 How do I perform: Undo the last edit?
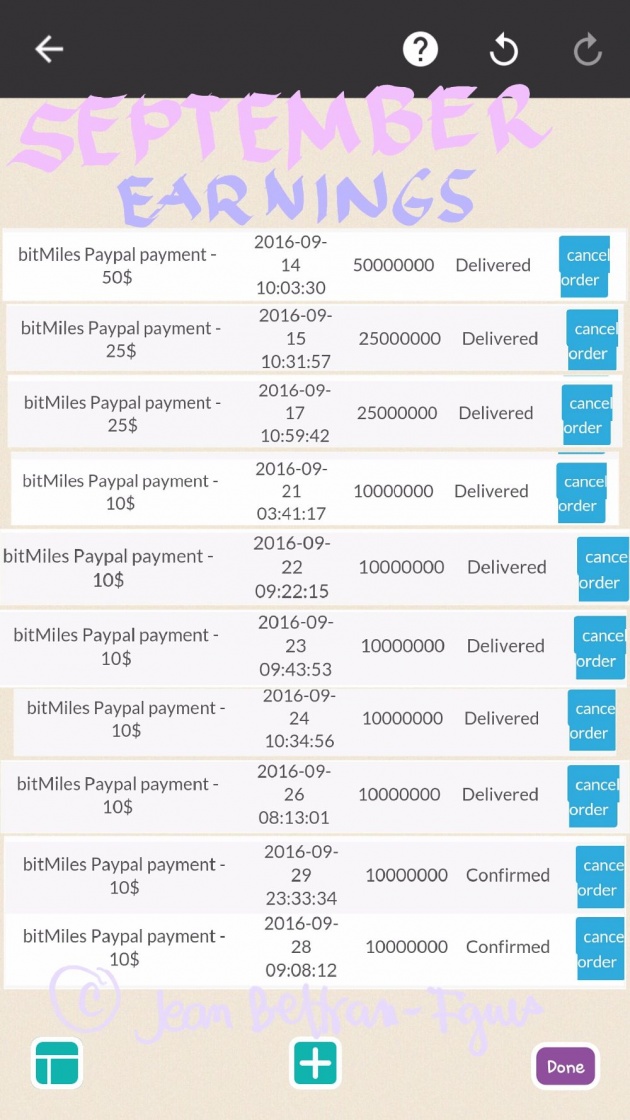coord(504,50)
